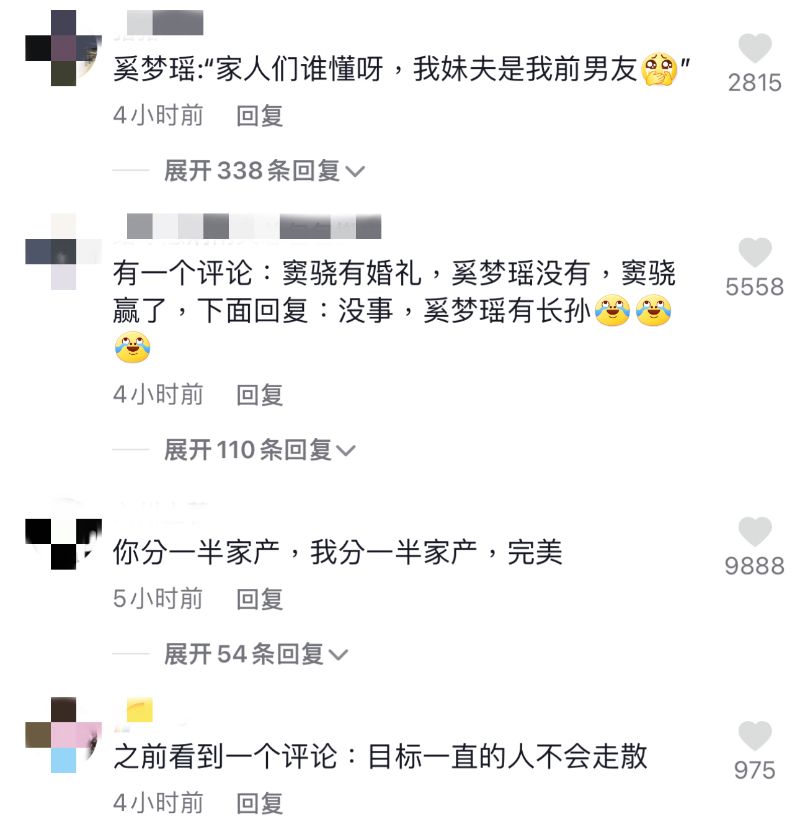Image resolution: width=800 pixels, height=824 pixels.
Task: Reply to the 奚梦瑶 妹夫是我前男友 comment
Action: tap(259, 116)
